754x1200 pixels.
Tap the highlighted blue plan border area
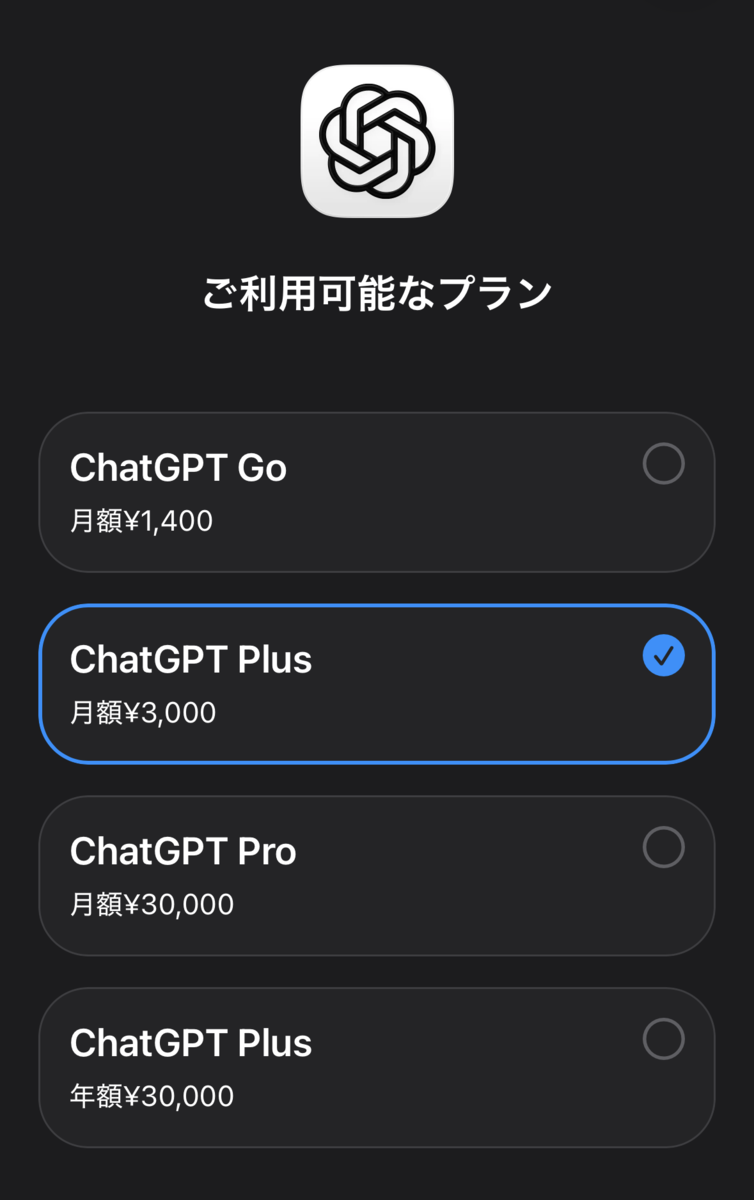click(x=377, y=604)
